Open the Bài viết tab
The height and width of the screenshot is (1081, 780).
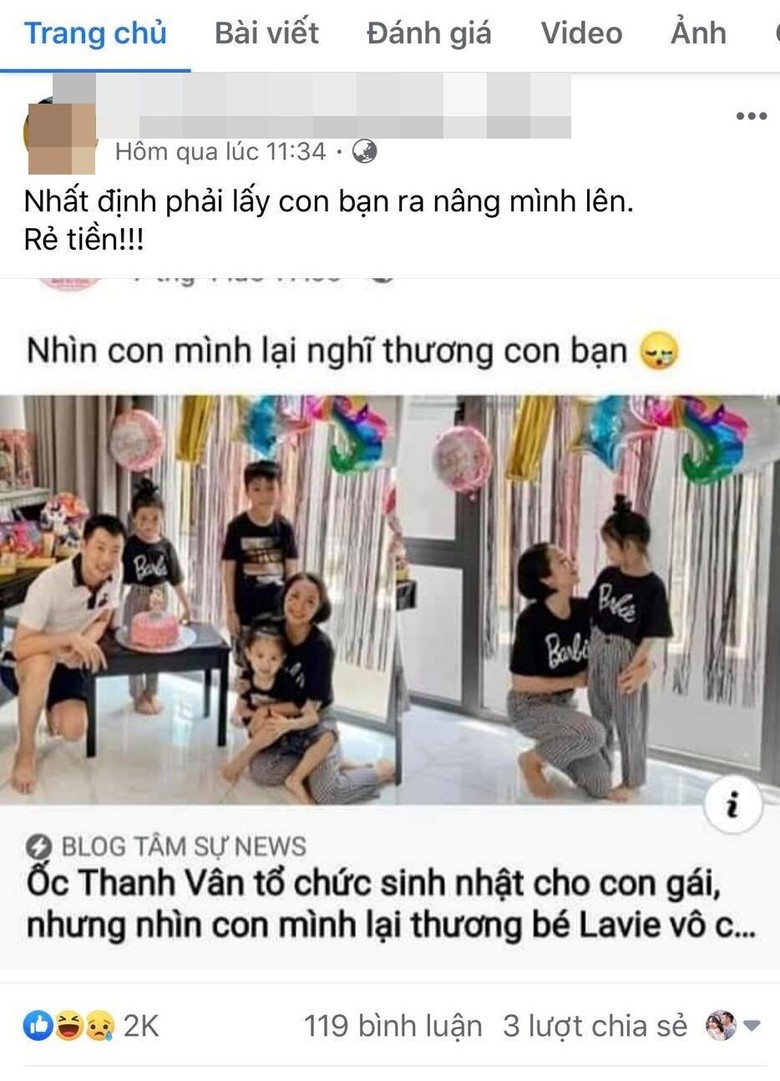266,34
